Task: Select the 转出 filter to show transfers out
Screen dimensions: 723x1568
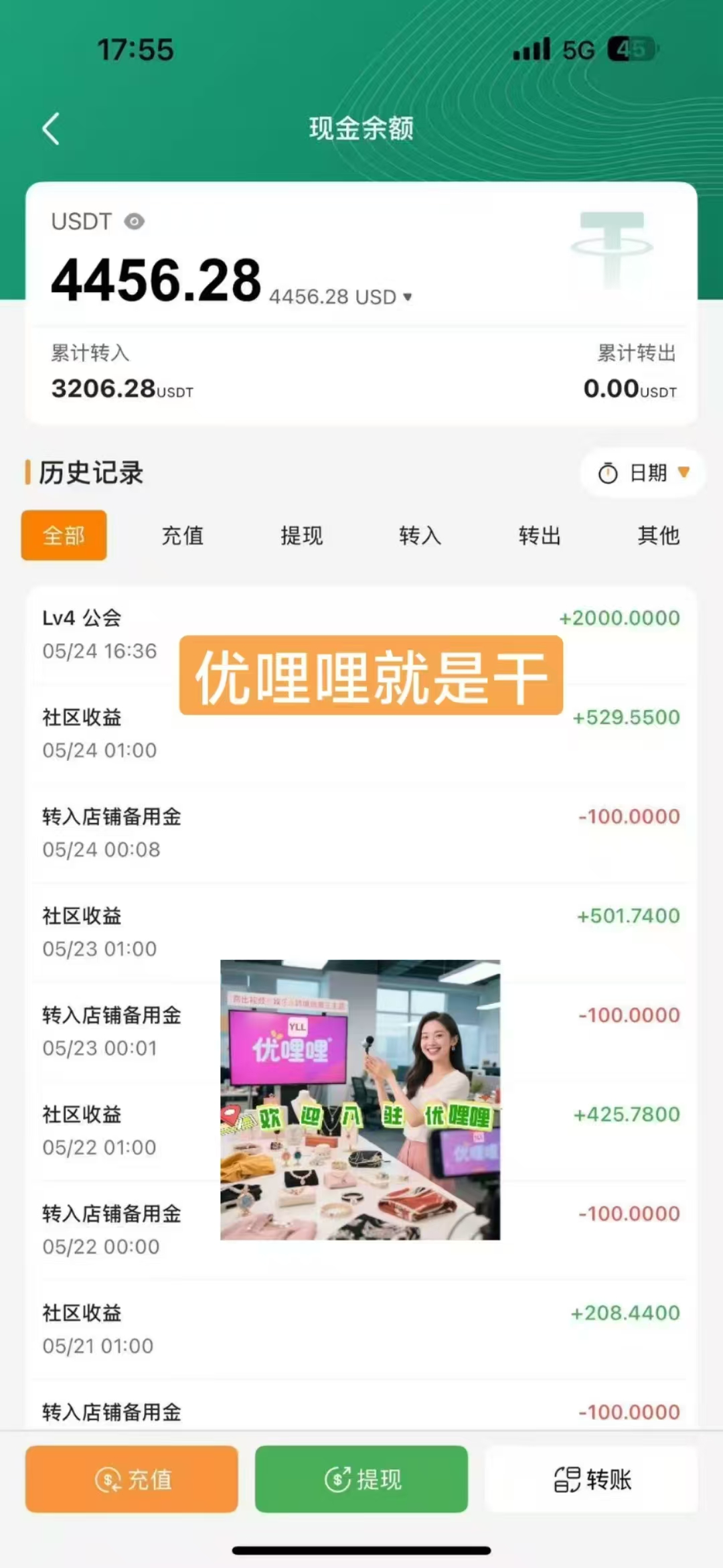Action: 539,536
